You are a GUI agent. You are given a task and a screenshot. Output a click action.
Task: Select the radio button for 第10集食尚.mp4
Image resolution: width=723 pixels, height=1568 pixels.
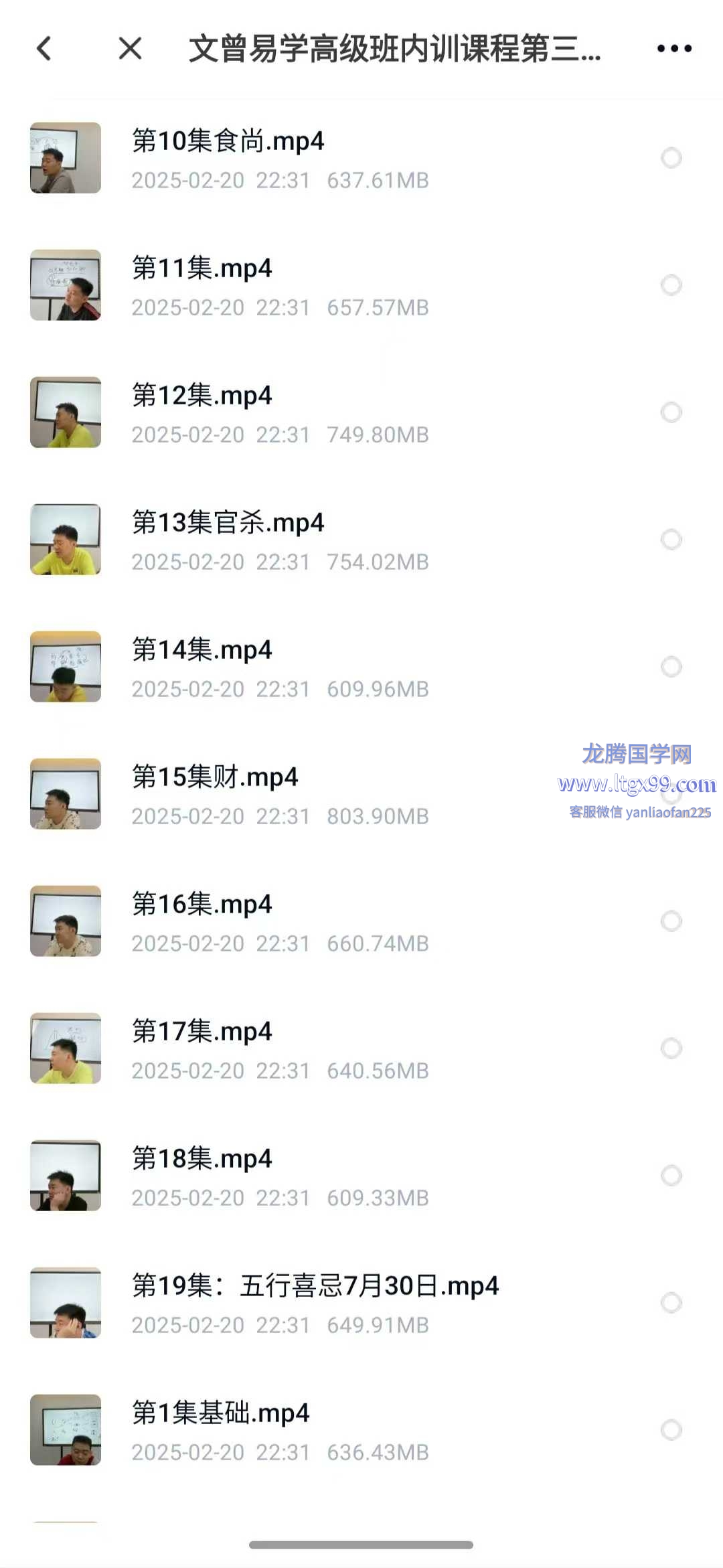click(x=671, y=158)
